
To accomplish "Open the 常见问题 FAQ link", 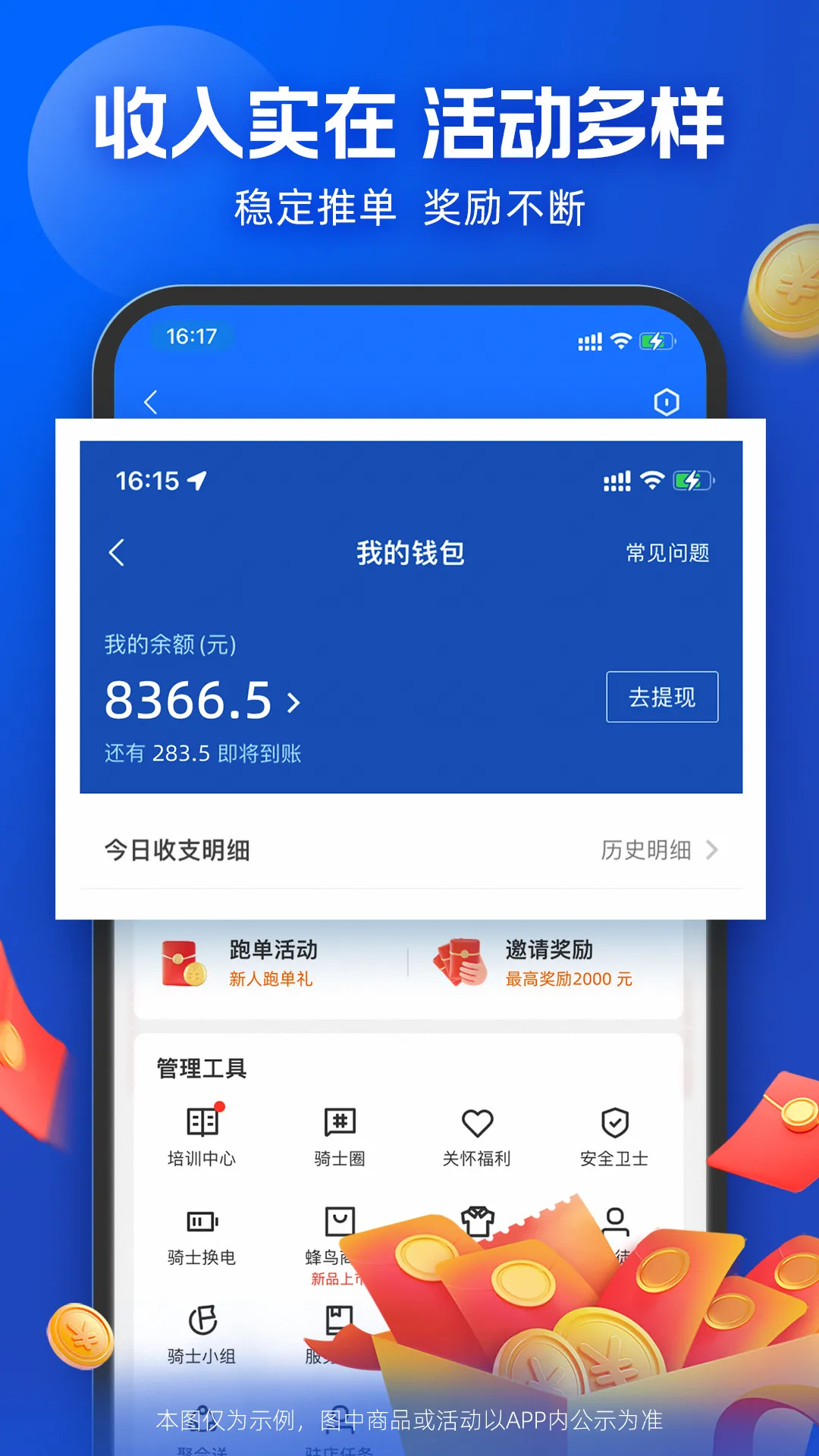I will pyautogui.click(x=667, y=554).
